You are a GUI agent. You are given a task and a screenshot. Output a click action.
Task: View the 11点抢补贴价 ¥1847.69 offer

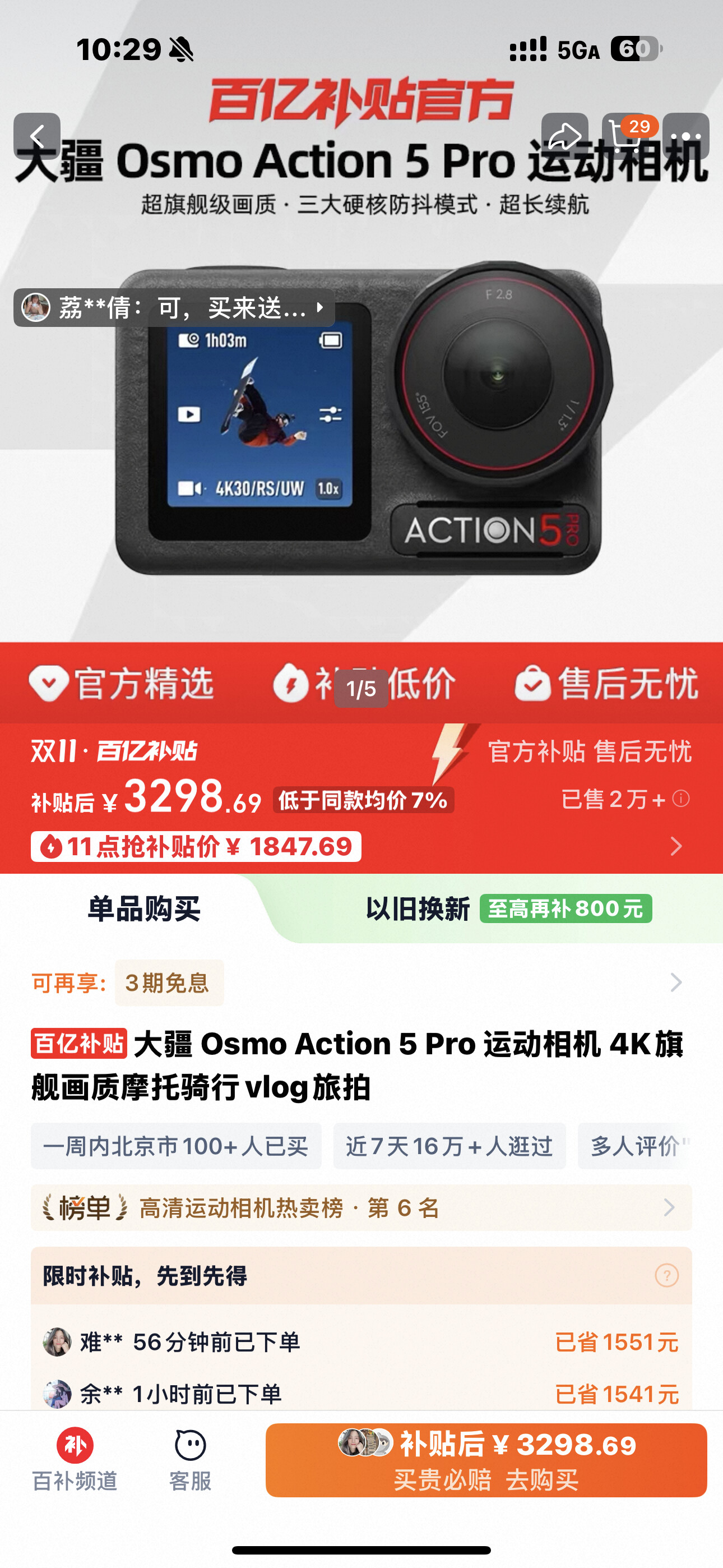tap(196, 846)
